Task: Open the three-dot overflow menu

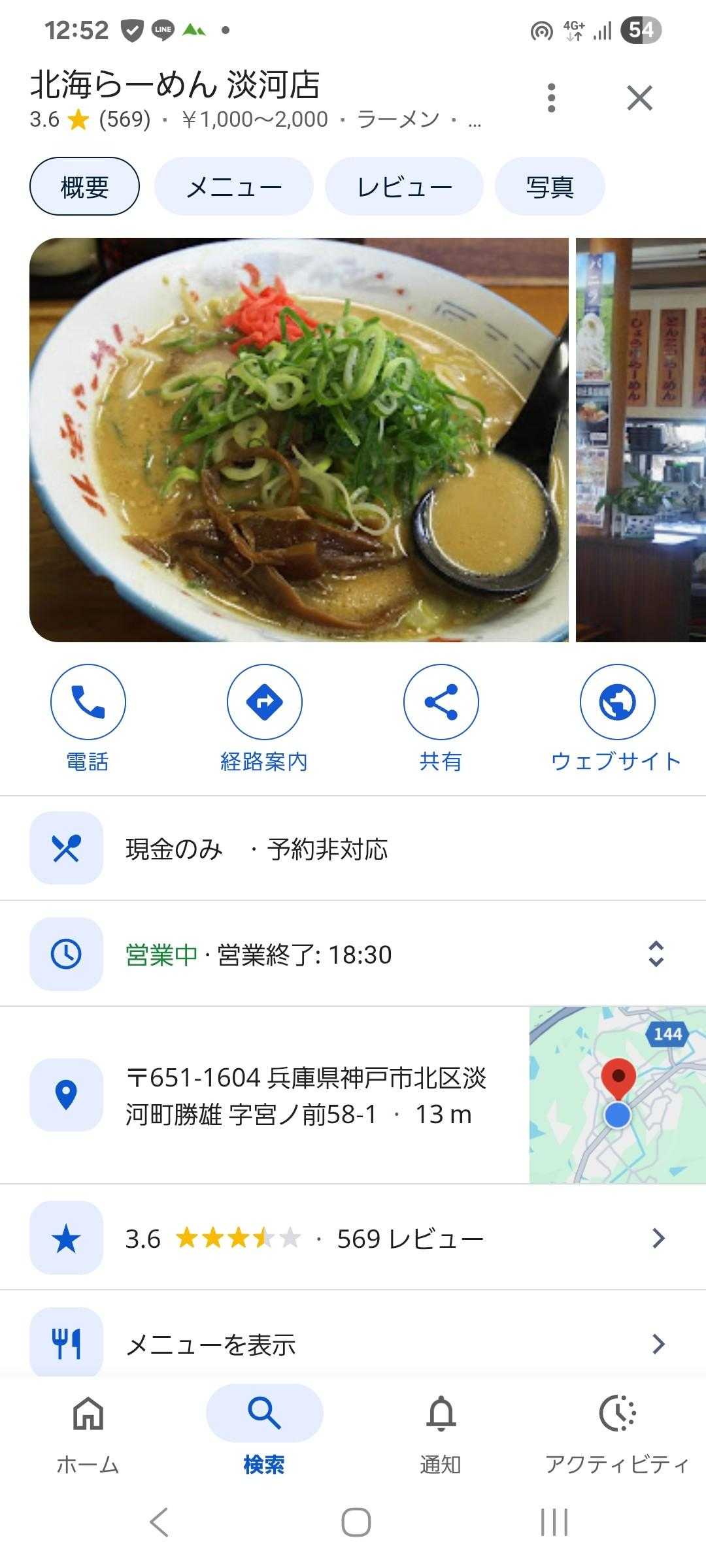Action: click(x=551, y=98)
